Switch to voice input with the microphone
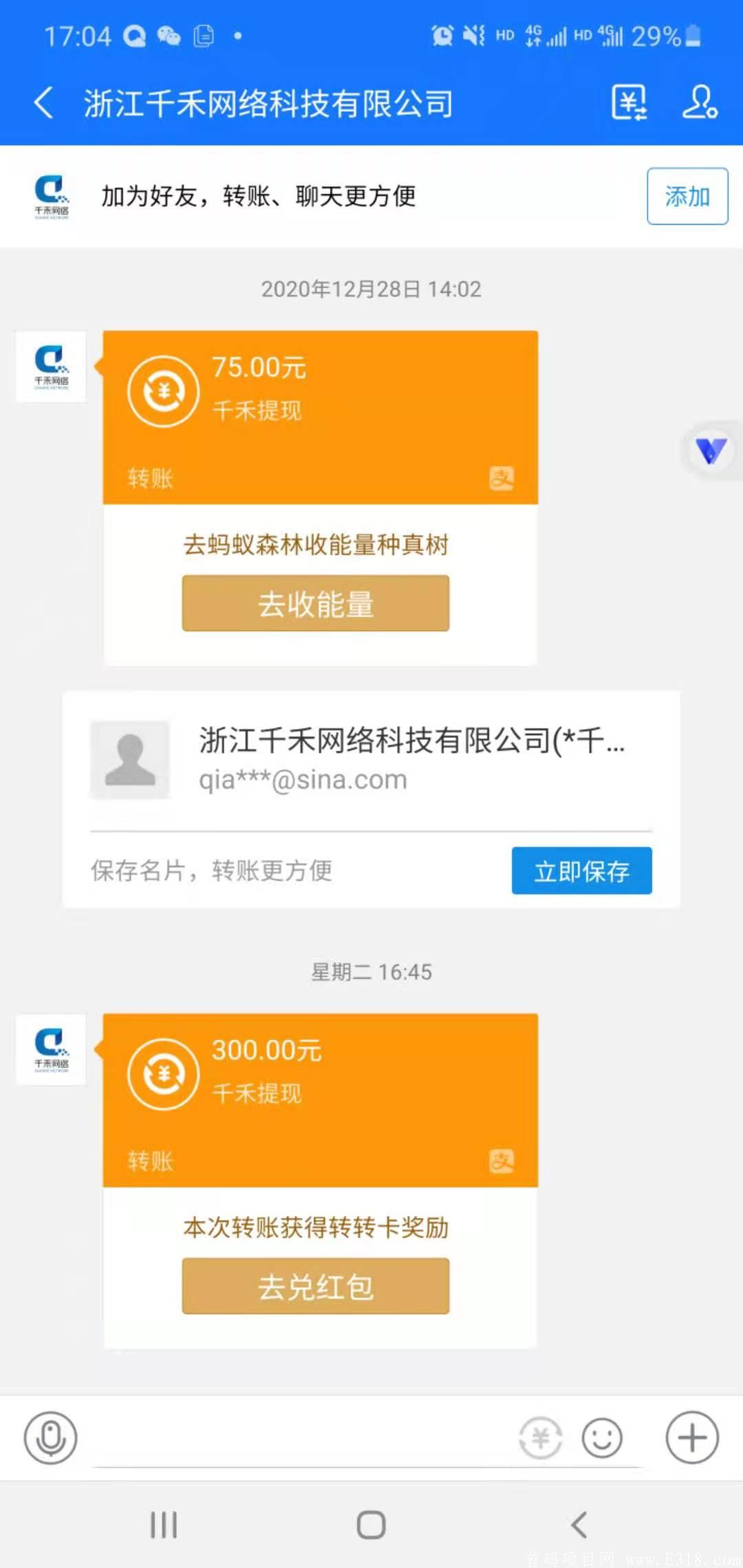 [51, 1438]
